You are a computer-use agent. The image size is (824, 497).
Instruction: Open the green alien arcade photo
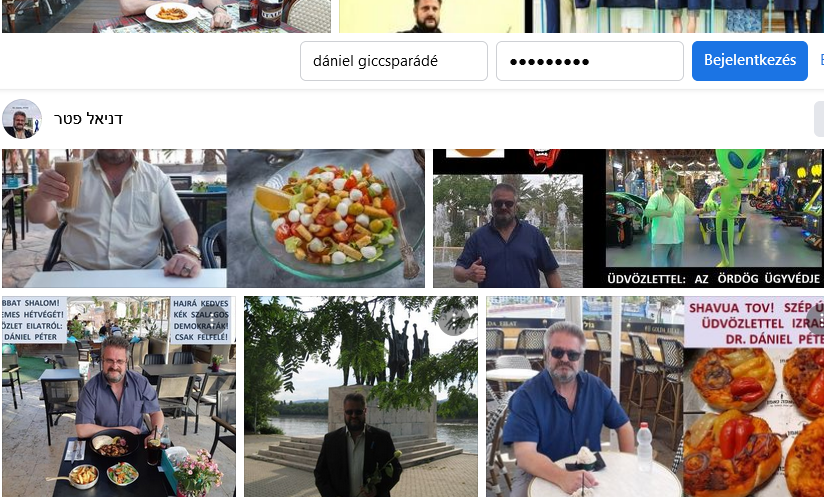714,218
